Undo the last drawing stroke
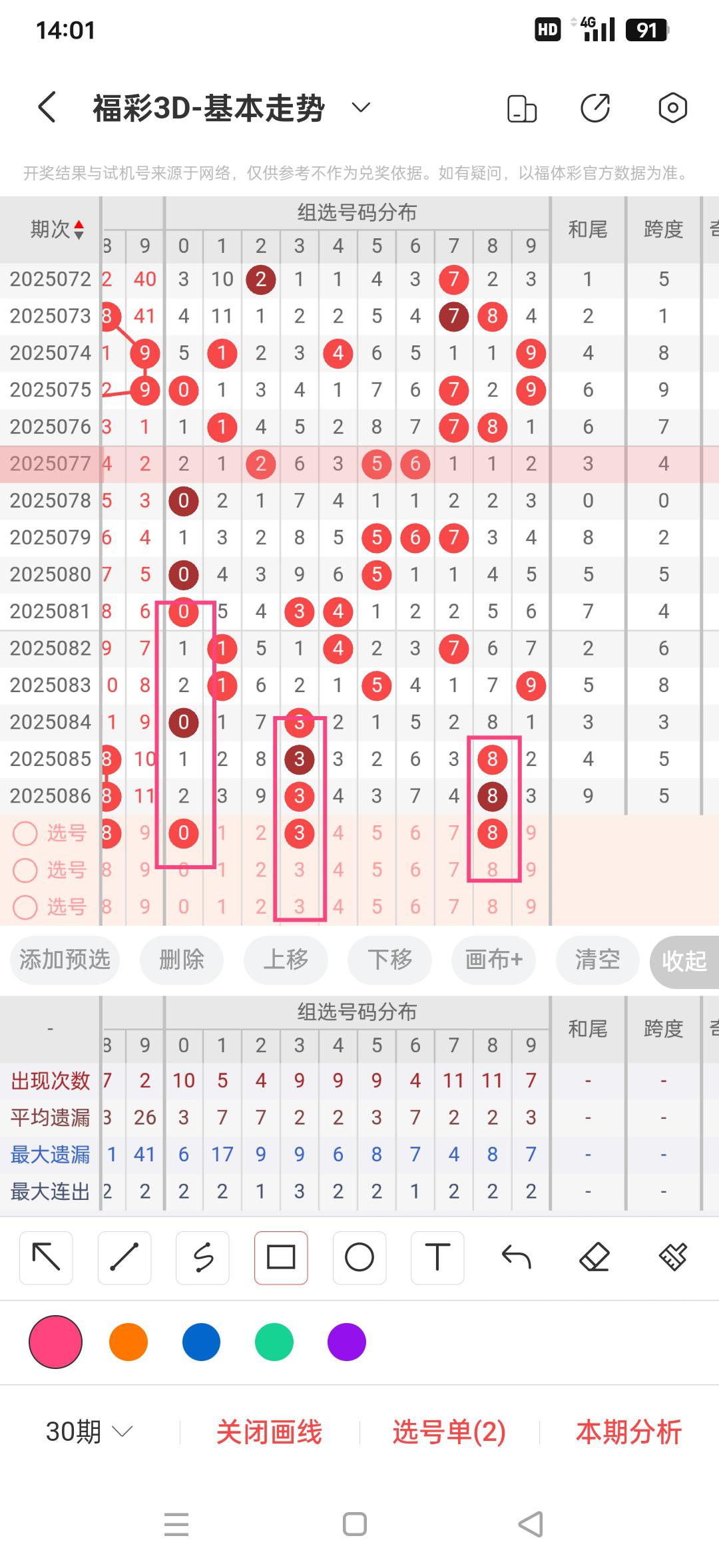The height and width of the screenshot is (1568, 719). [x=516, y=1257]
